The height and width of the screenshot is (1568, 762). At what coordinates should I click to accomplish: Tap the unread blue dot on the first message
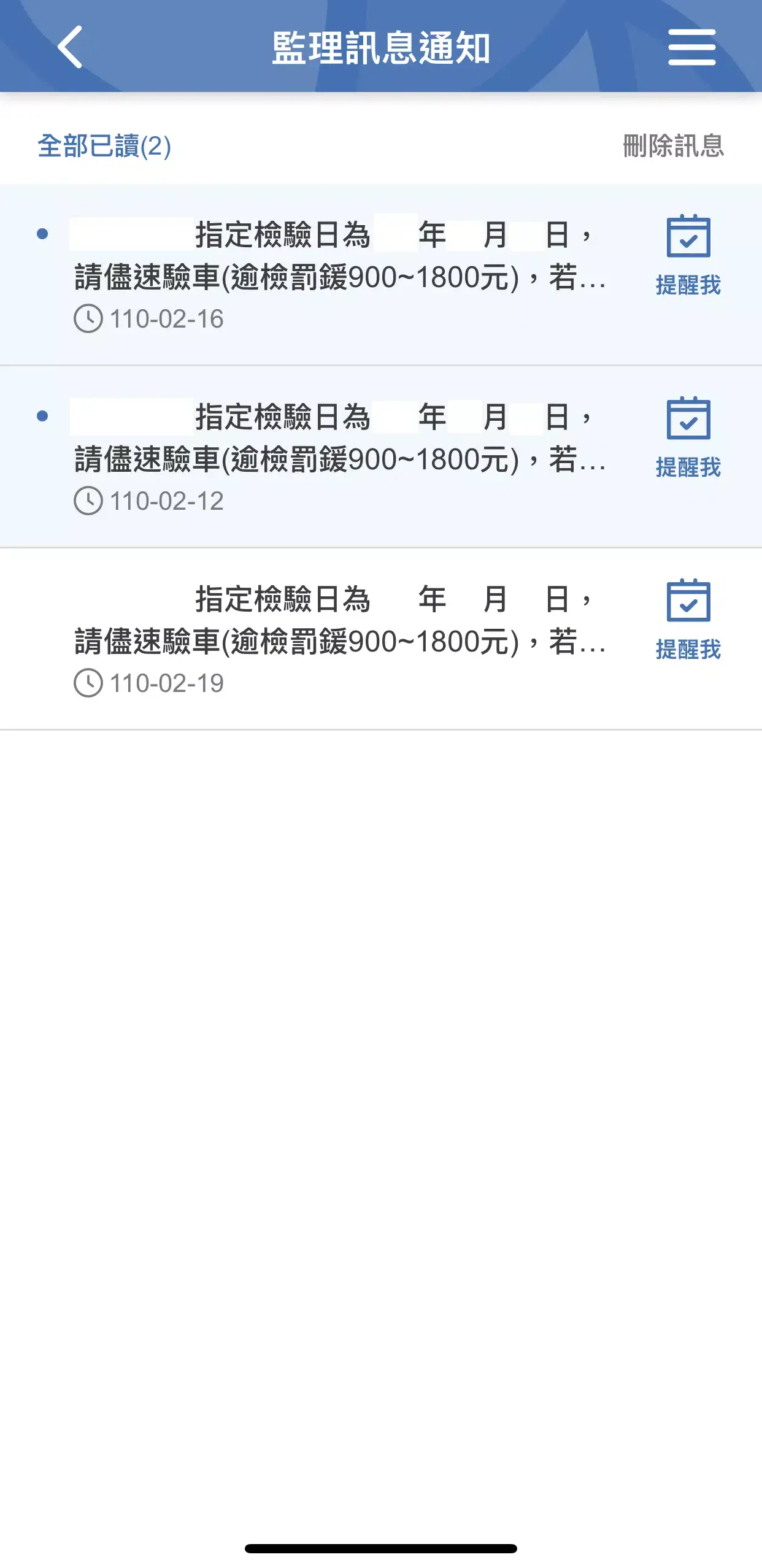click(x=41, y=234)
